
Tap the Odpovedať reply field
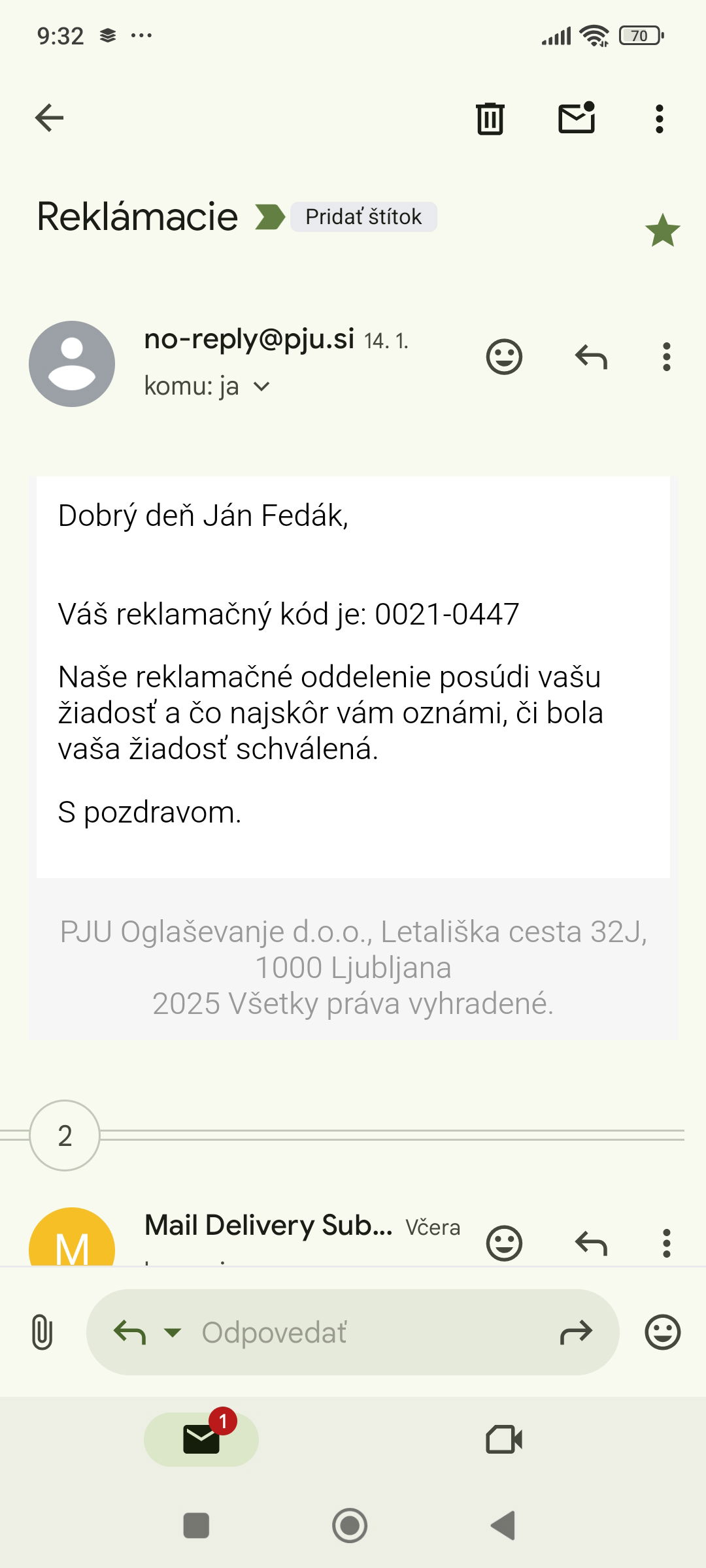353,1332
